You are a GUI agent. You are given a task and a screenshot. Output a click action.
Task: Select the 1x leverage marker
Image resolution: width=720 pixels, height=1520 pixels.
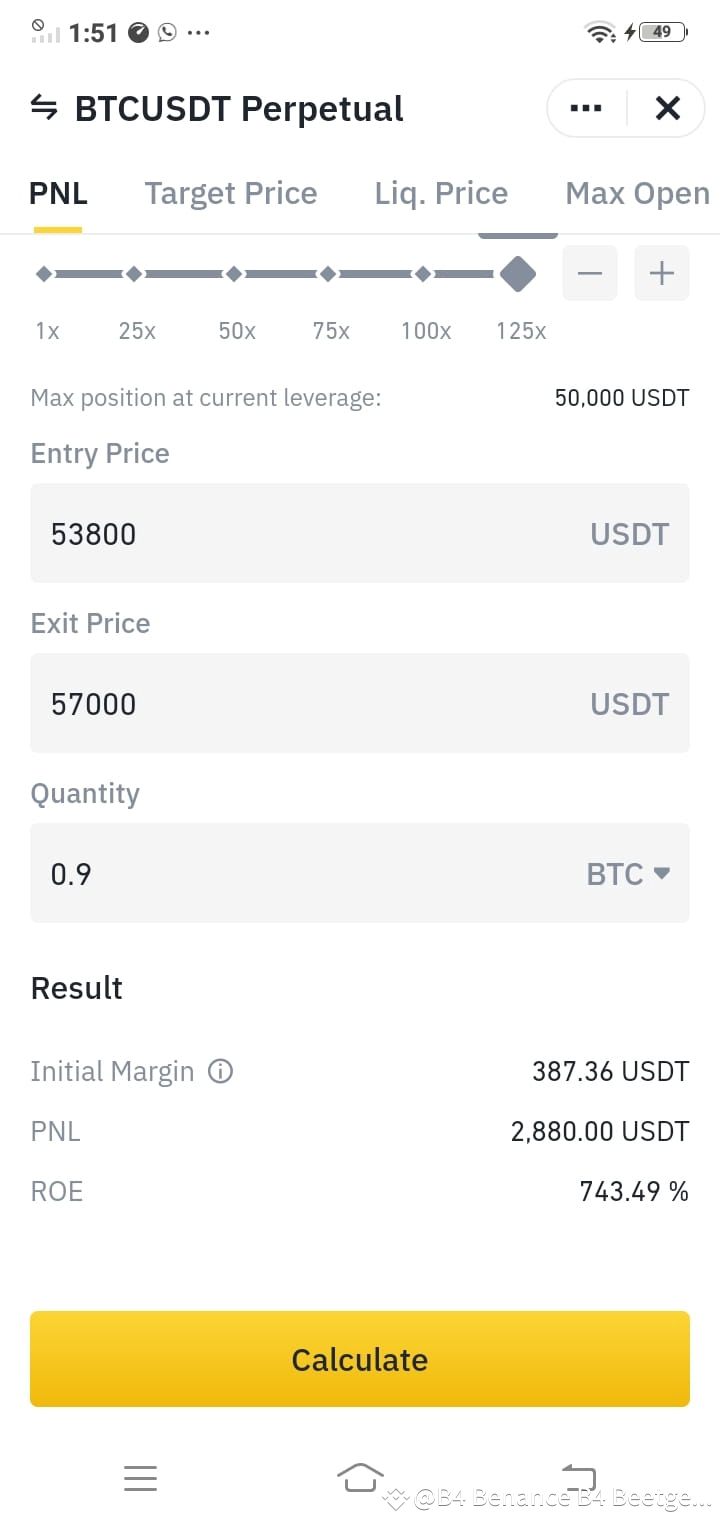tap(44, 272)
